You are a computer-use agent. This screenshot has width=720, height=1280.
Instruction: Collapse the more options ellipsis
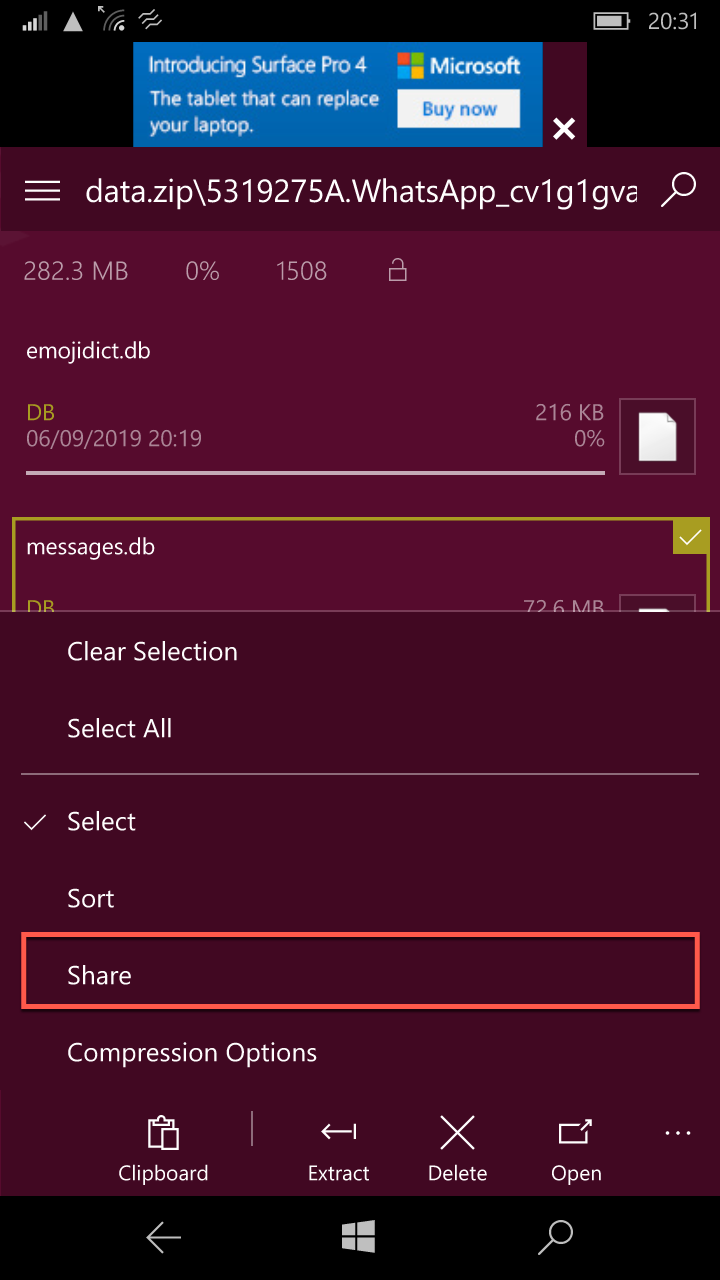click(x=678, y=1133)
